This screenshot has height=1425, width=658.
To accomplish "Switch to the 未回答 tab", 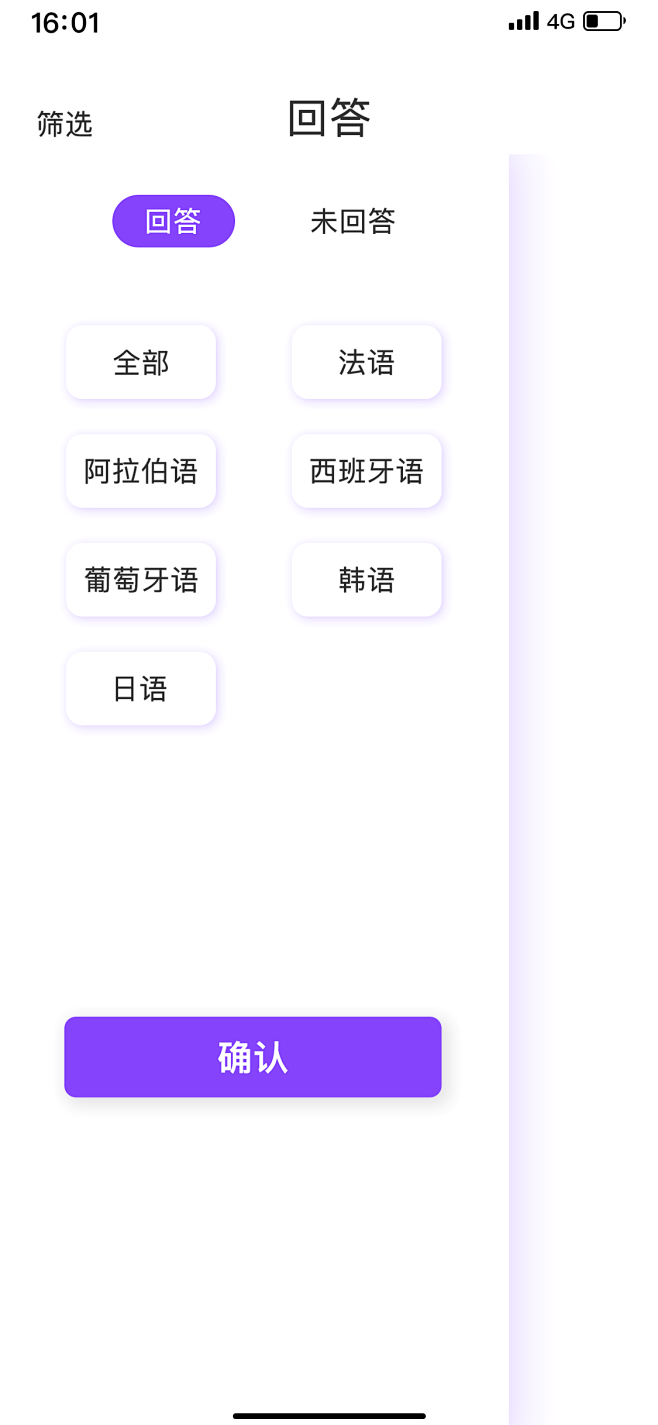I will pyautogui.click(x=353, y=221).
